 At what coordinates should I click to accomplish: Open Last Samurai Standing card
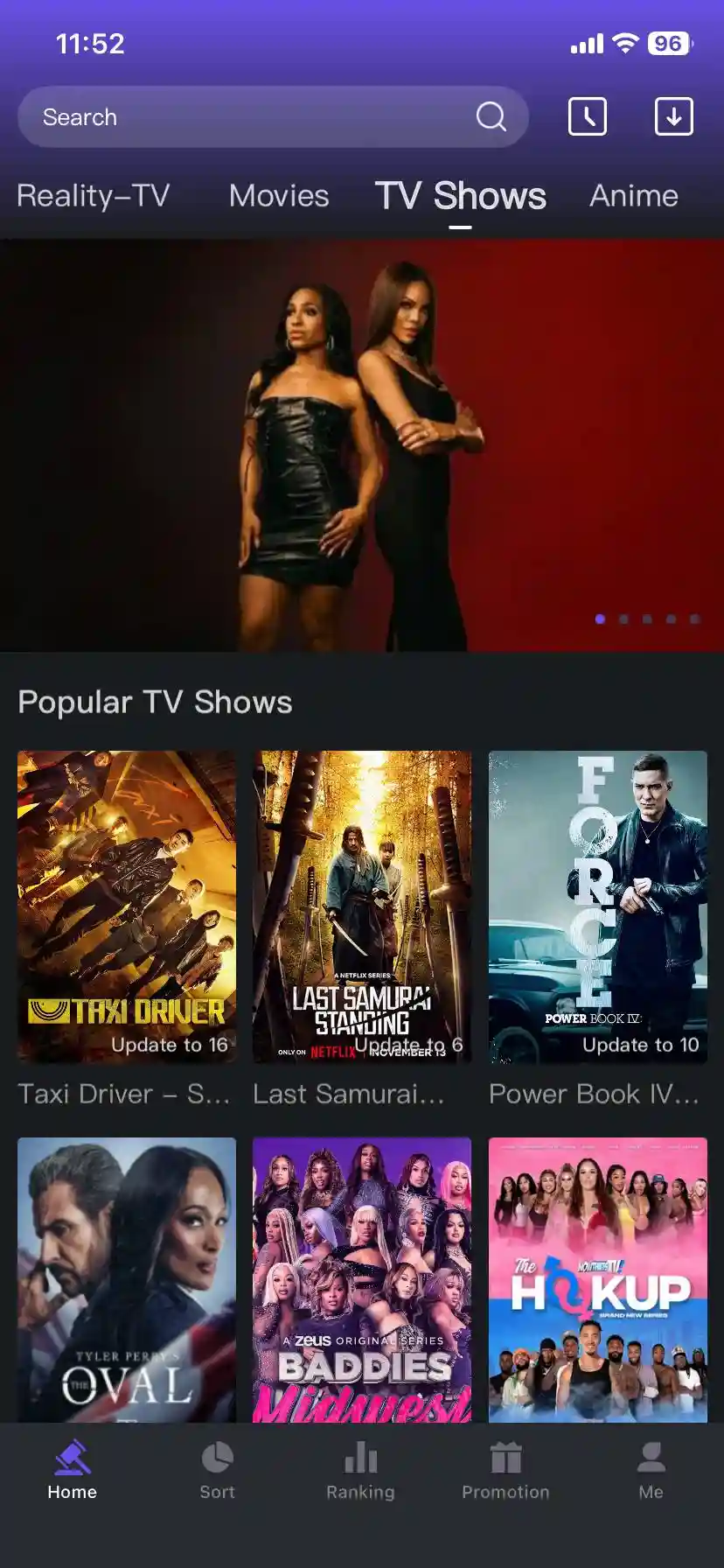pos(362,906)
